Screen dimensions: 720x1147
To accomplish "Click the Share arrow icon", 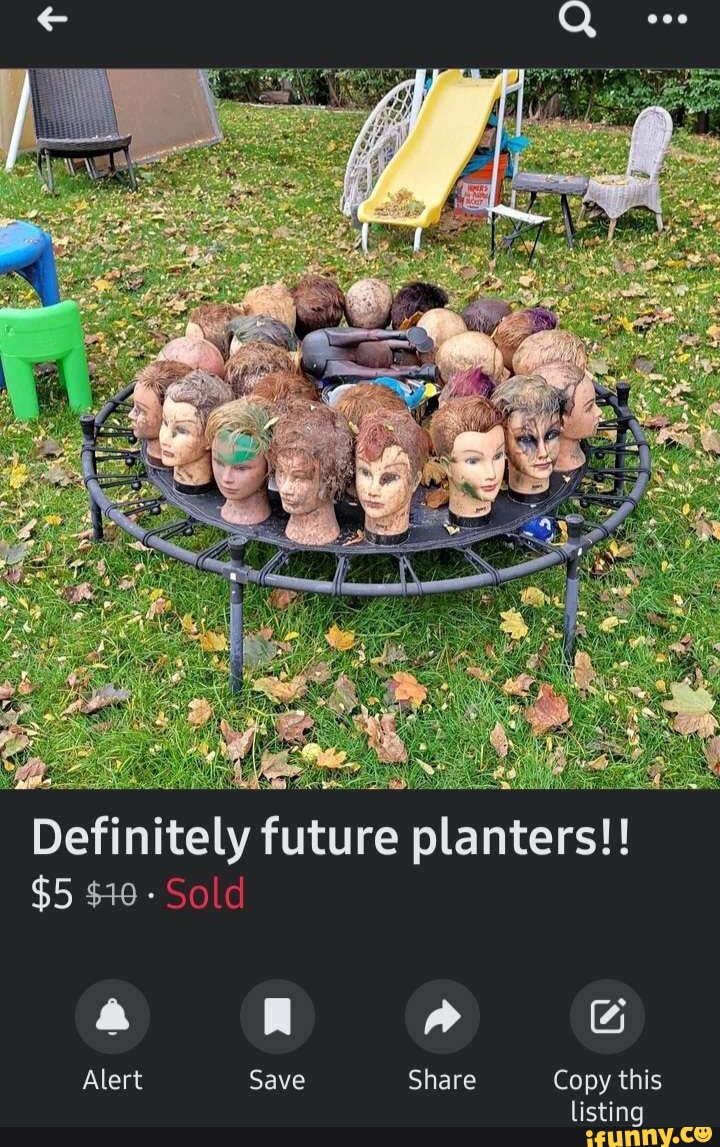I will 442,1015.
